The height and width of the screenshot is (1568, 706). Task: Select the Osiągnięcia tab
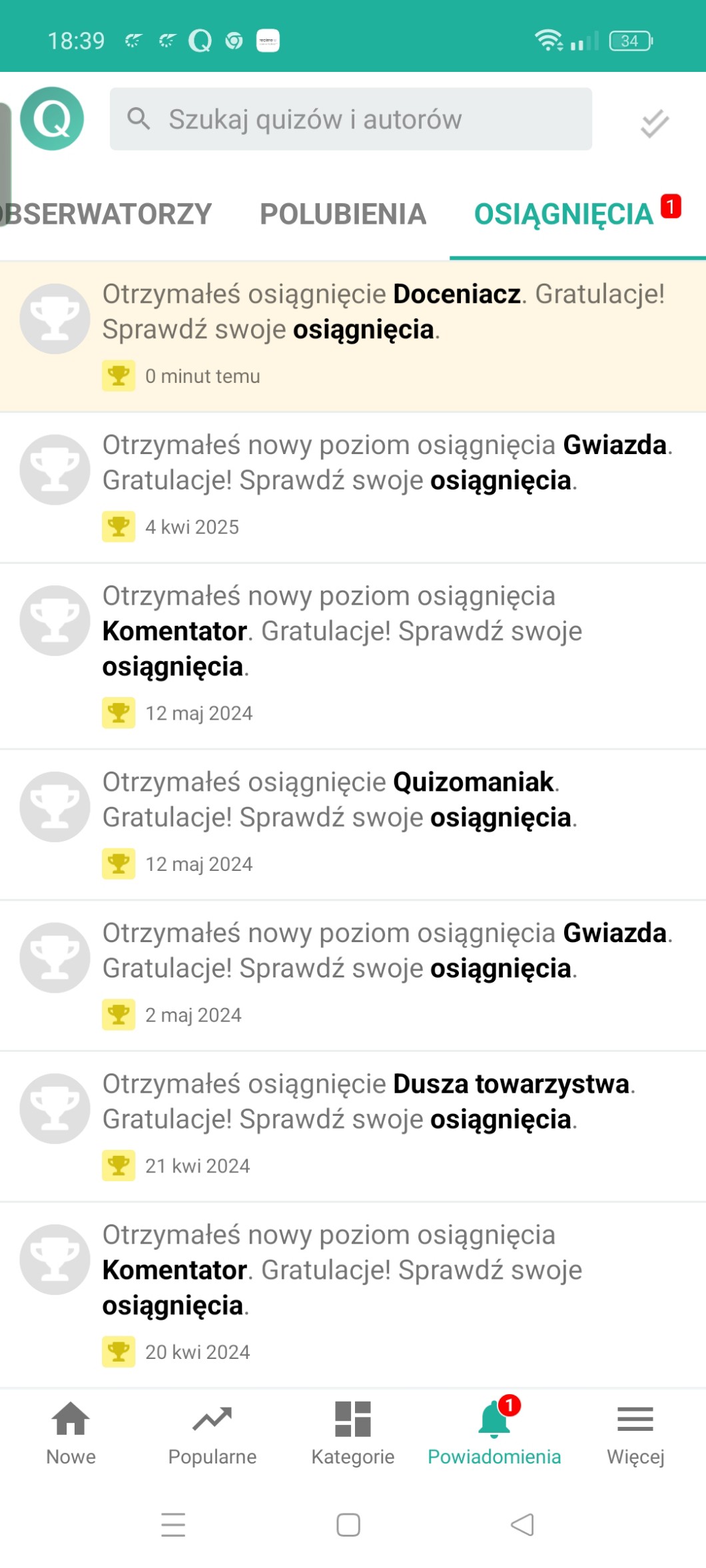pyautogui.click(x=564, y=214)
